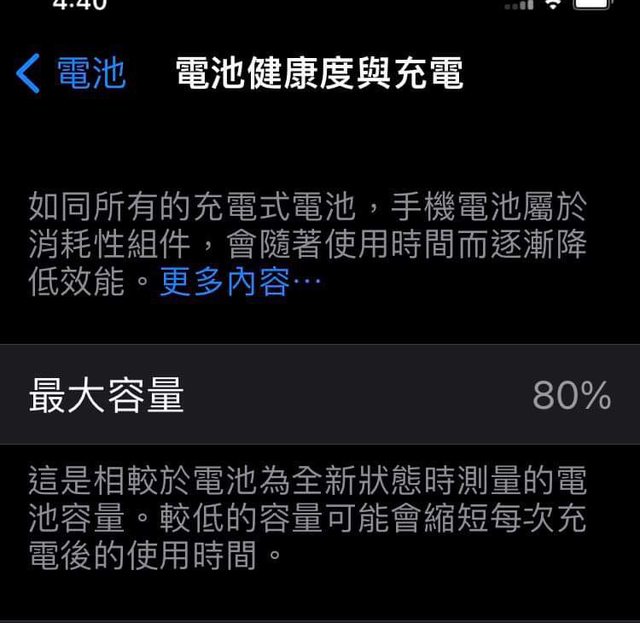This screenshot has height=623, width=640.
Task: Open the 更多內容 link
Action: (240, 283)
